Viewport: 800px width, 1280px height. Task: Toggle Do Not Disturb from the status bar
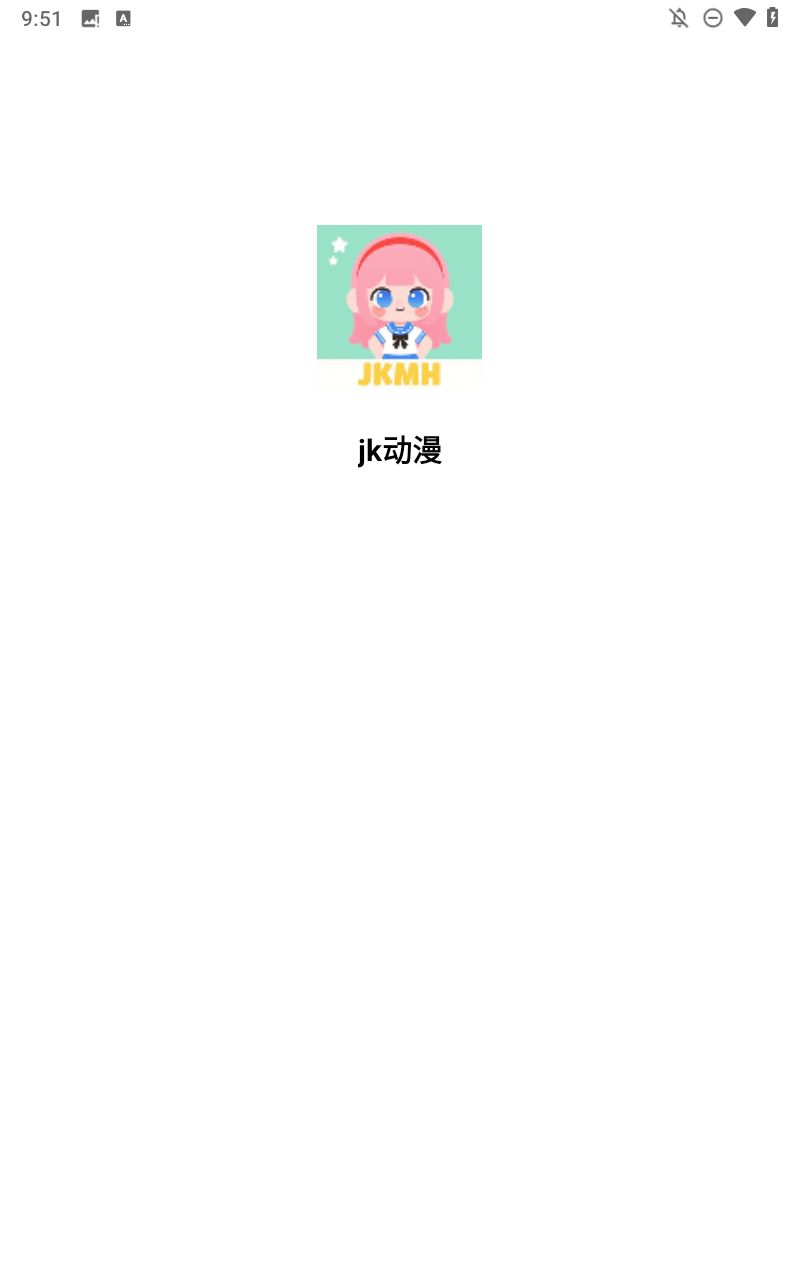713,18
